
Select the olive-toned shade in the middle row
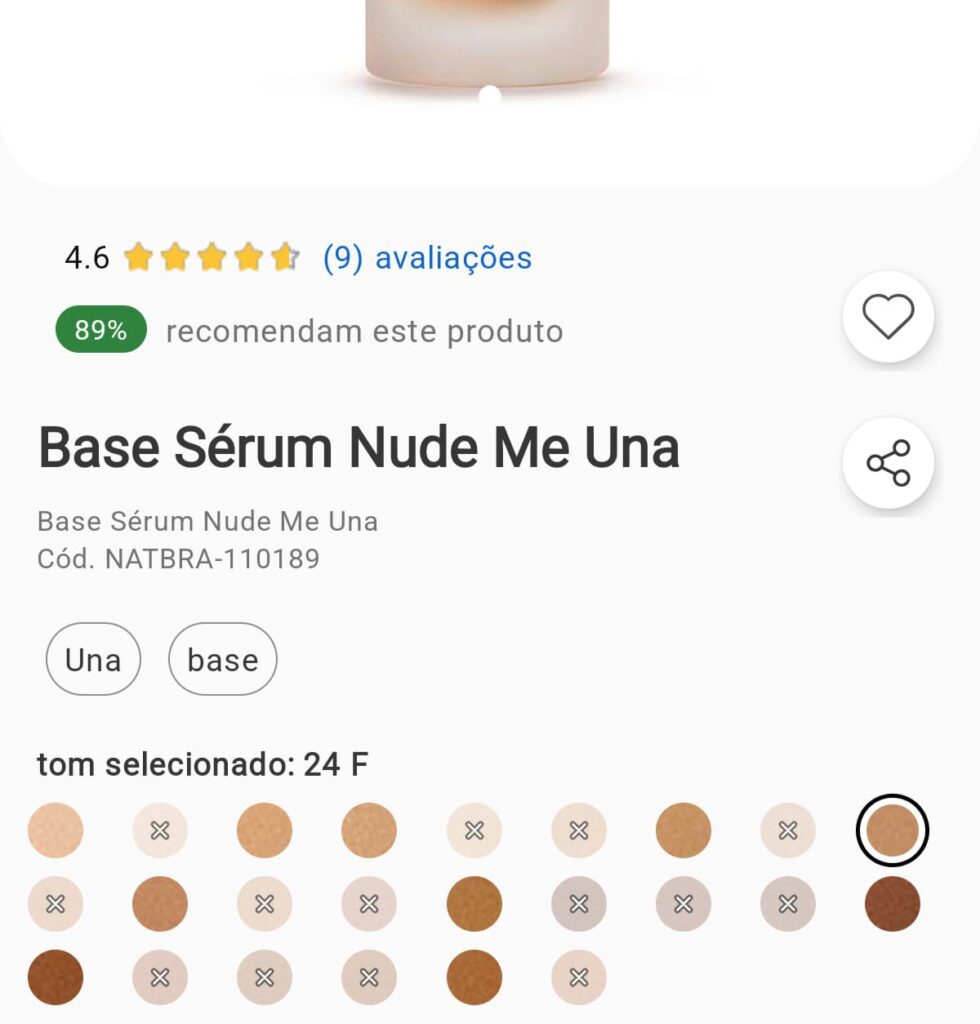(475, 903)
